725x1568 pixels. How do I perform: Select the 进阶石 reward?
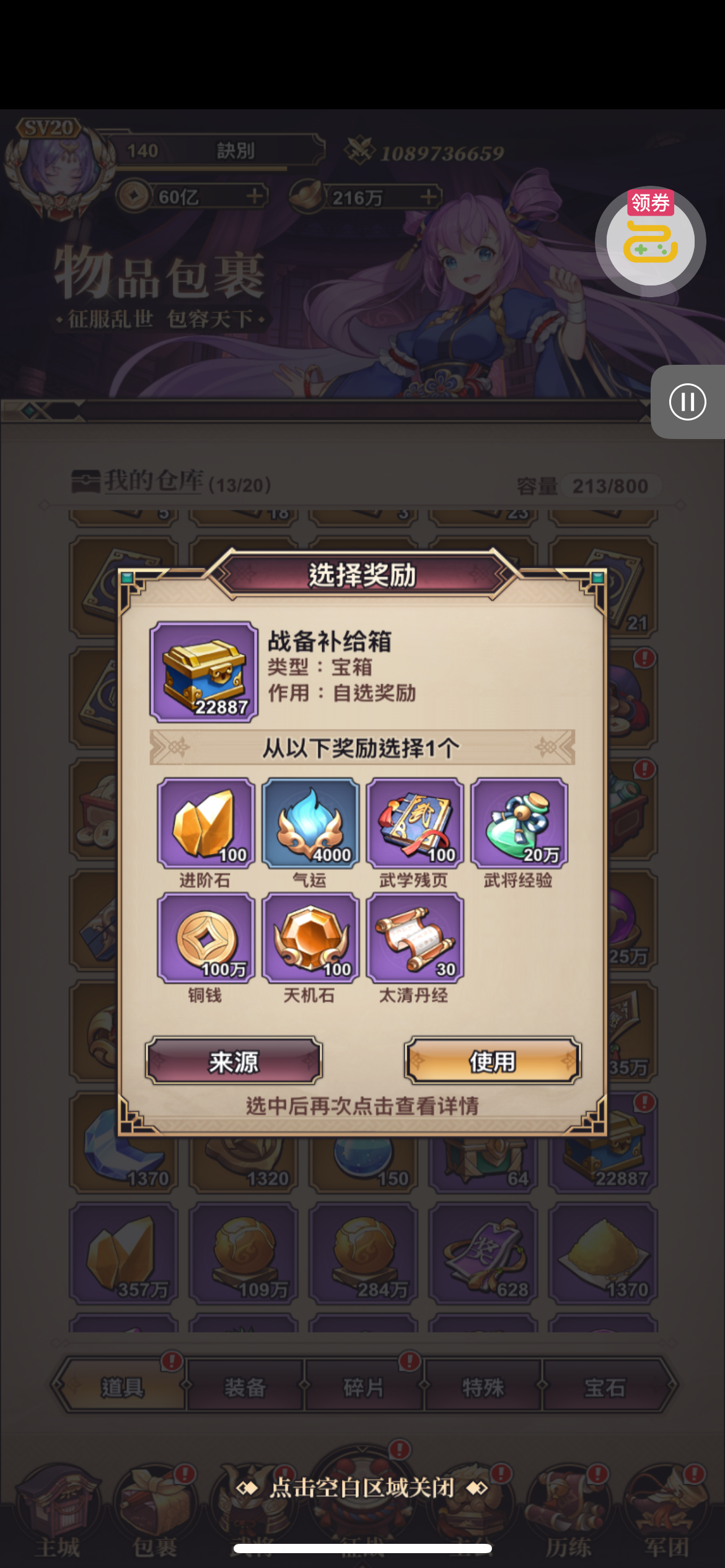coord(206,824)
